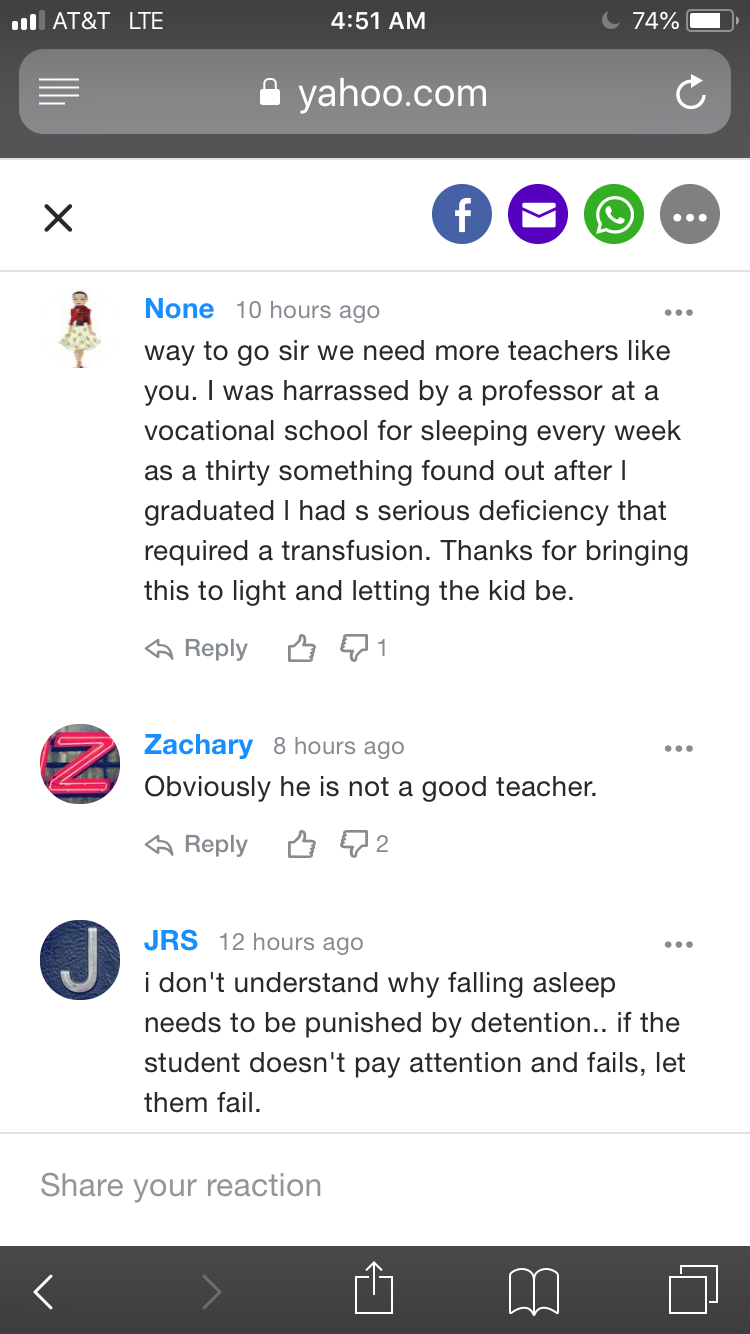Image resolution: width=750 pixels, height=1334 pixels.
Task: Reply to Zachary's comment
Action: 197,845
